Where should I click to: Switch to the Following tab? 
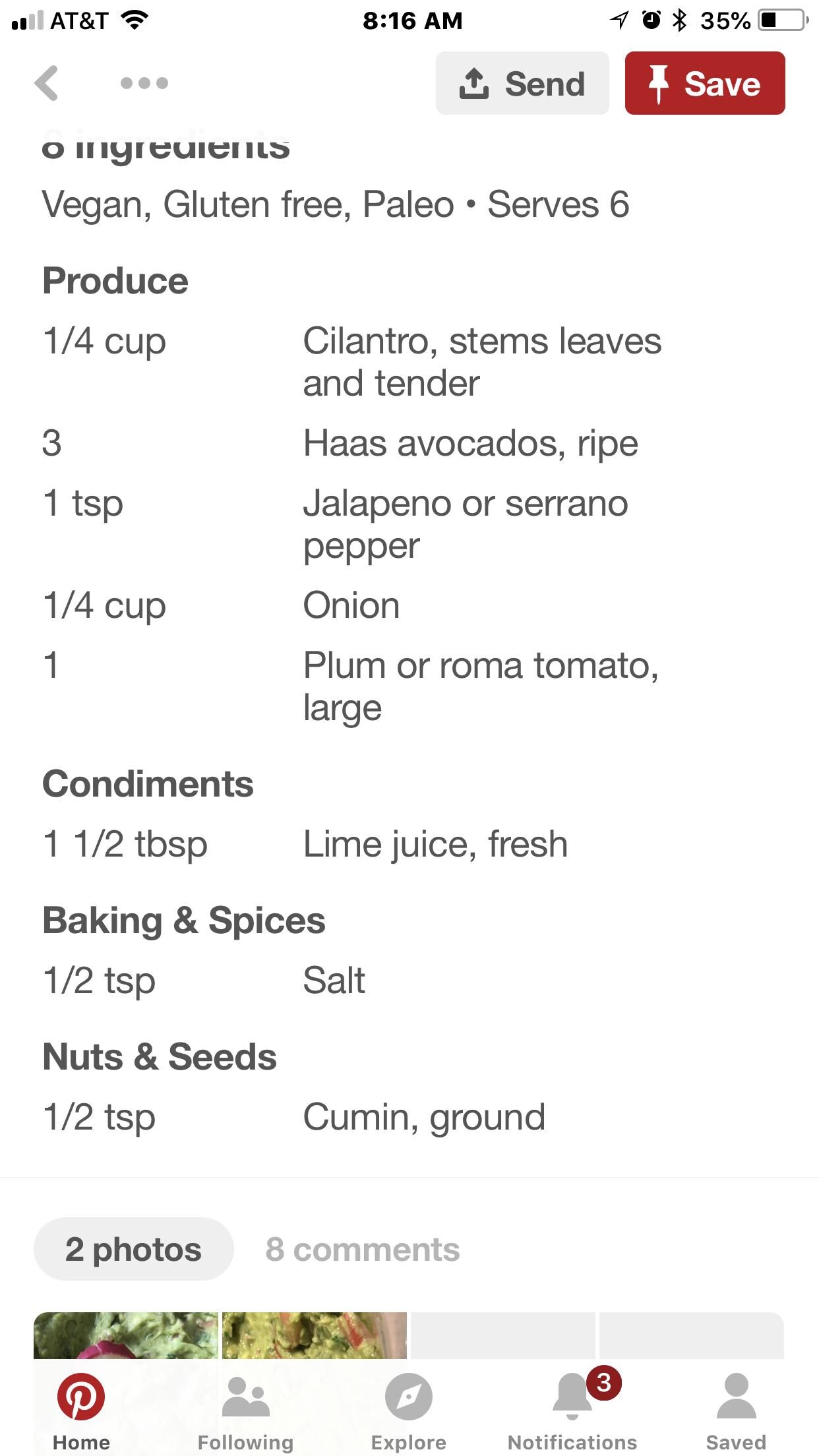pyautogui.click(x=245, y=1411)
